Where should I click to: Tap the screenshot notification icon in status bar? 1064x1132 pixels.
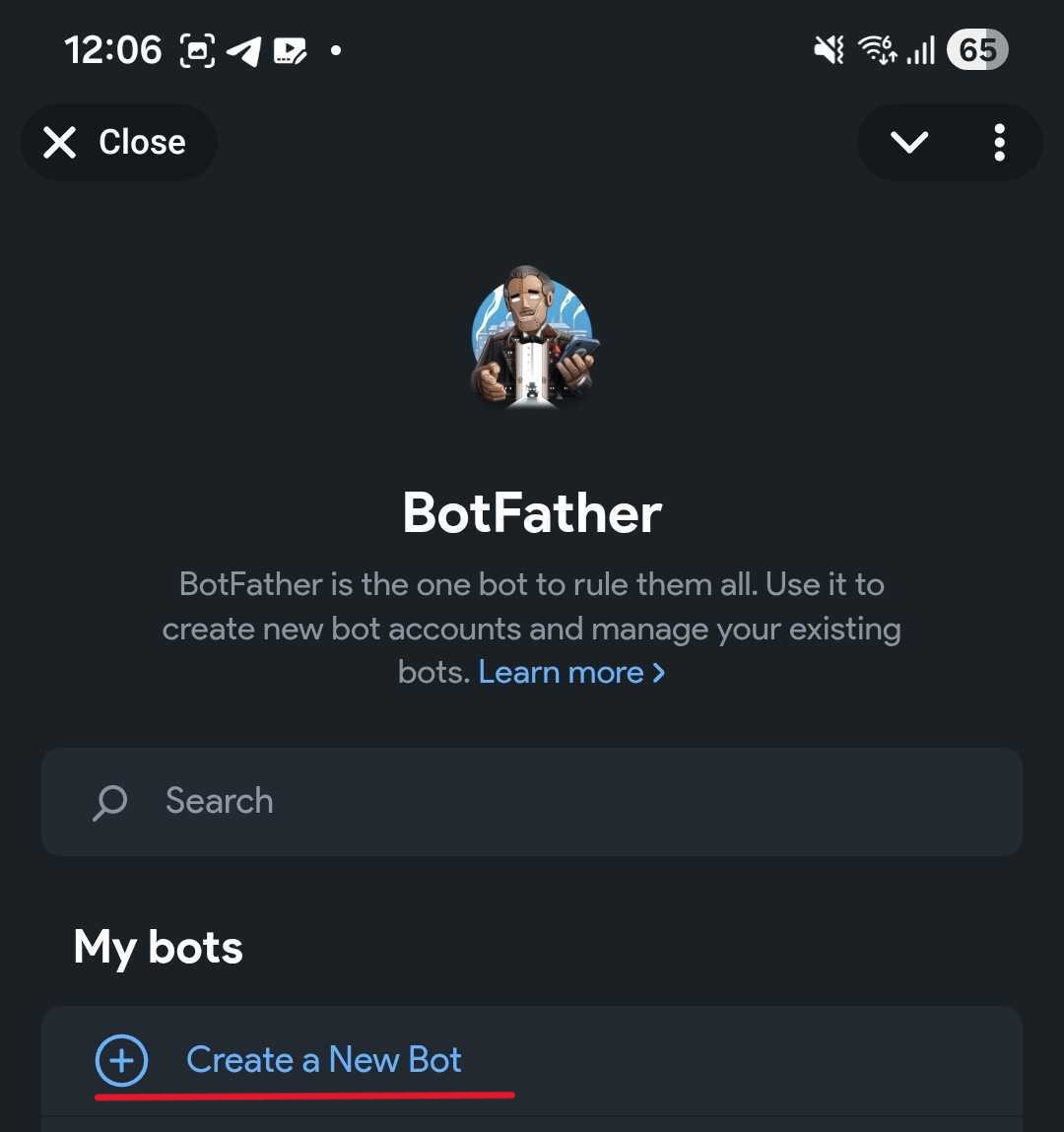197,49
